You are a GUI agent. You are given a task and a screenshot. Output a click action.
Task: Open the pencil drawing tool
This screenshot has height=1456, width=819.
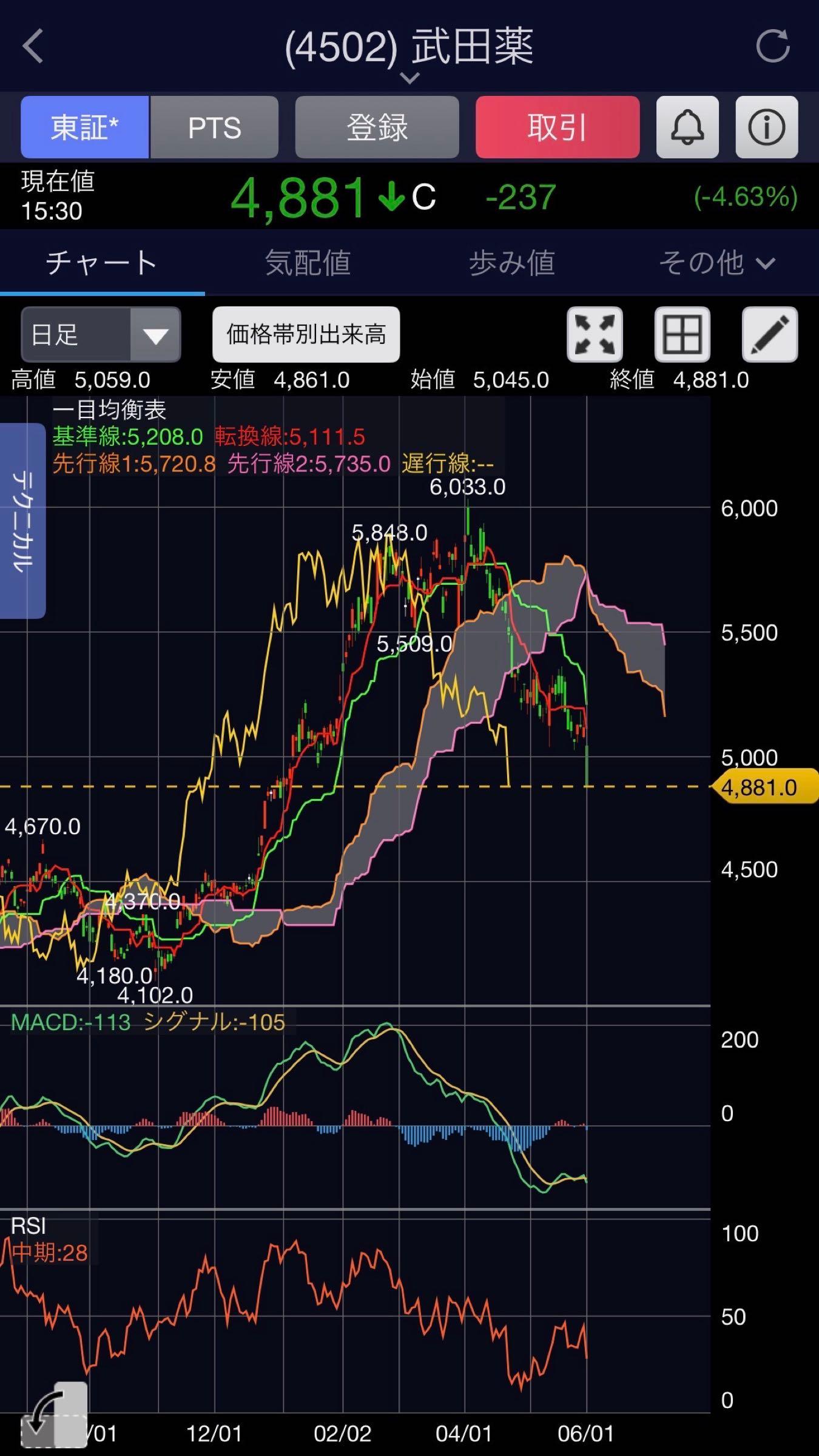coord(770,334)
